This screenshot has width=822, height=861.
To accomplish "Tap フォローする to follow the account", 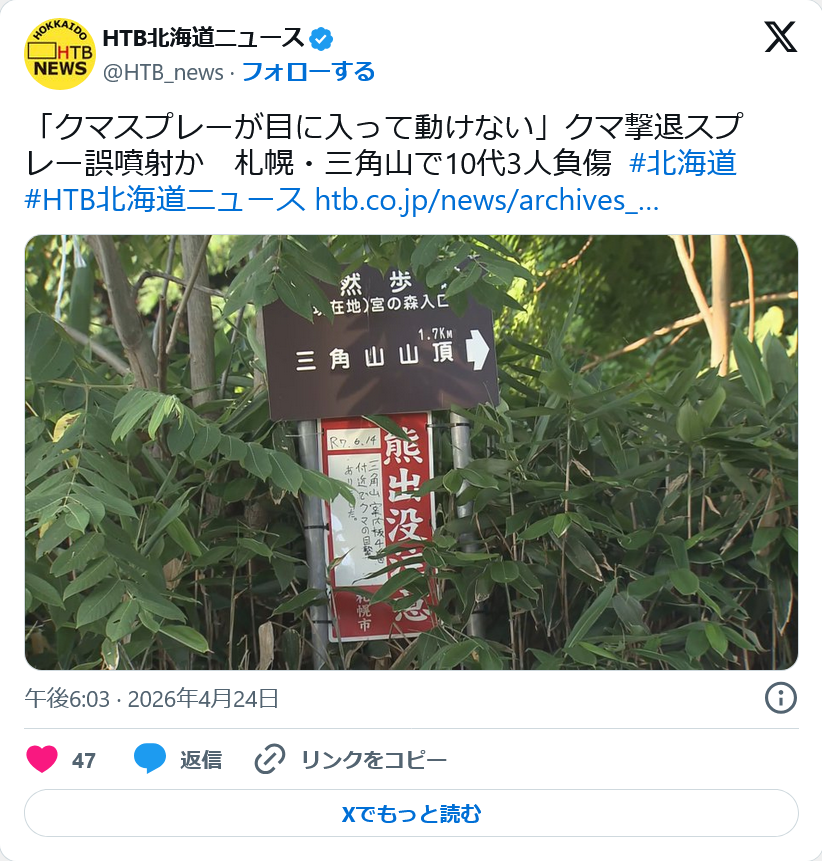I will coord(308,72).
